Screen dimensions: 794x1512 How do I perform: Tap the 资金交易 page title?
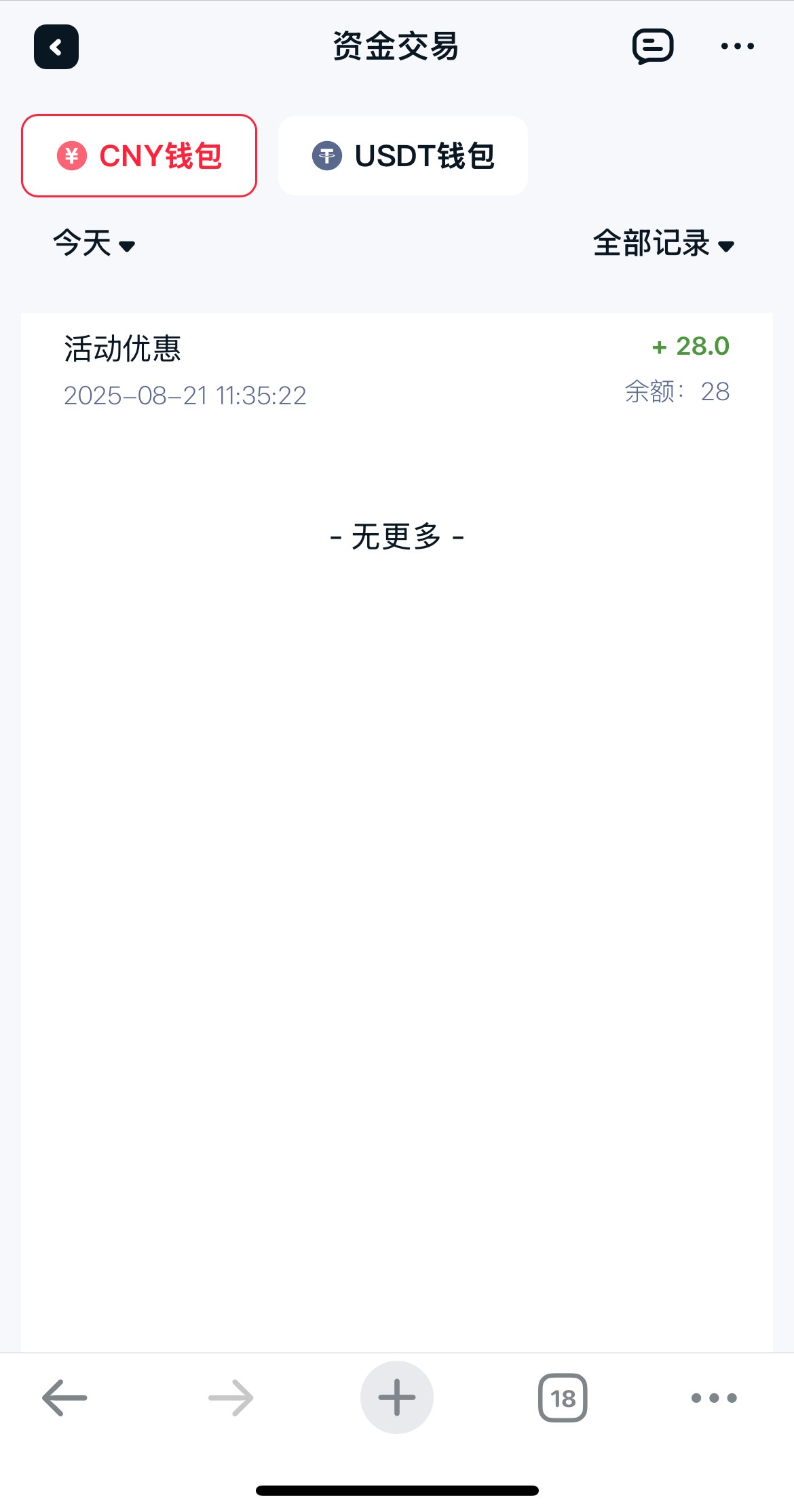396,46
